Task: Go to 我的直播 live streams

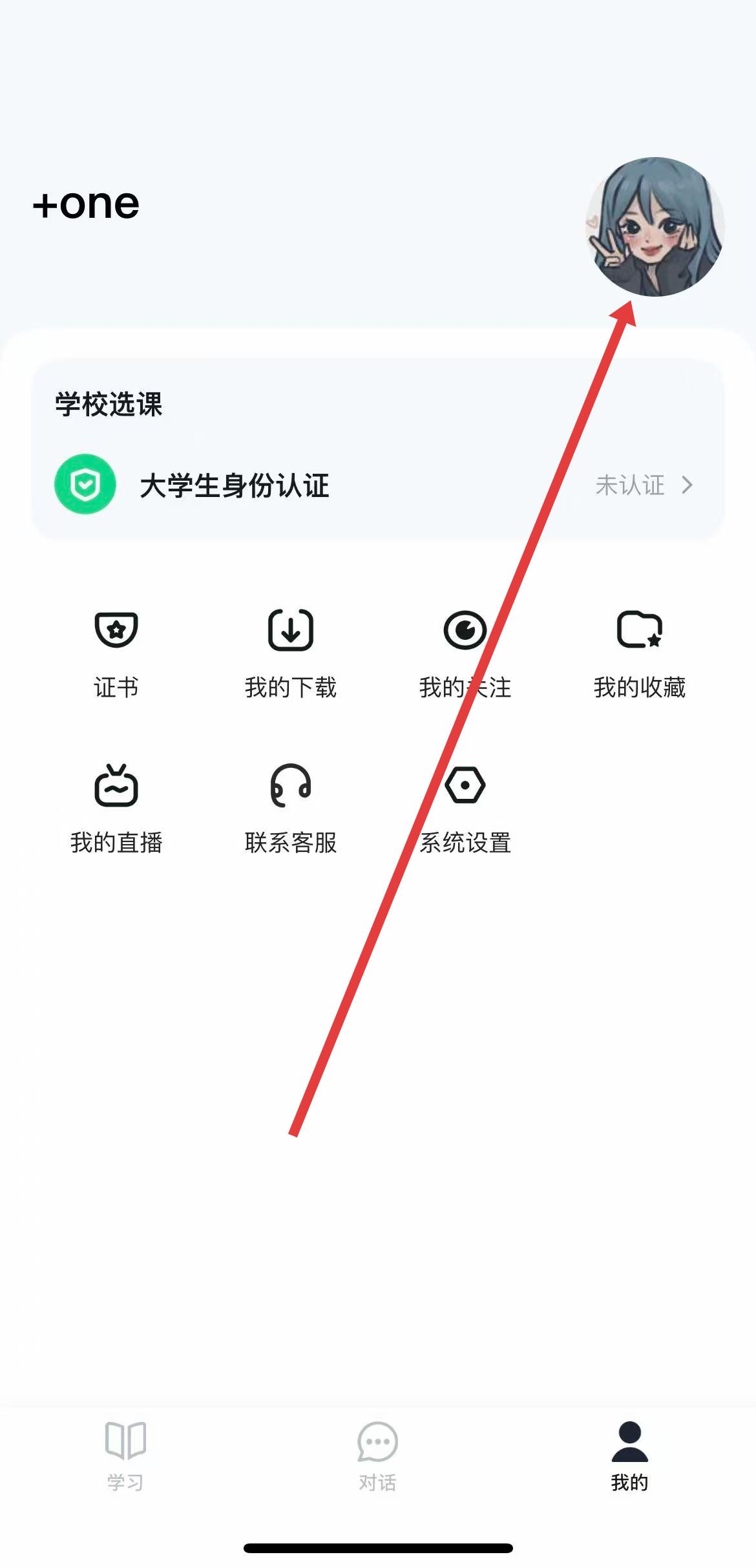Action: pyautogui.click(x=116, y=808)
